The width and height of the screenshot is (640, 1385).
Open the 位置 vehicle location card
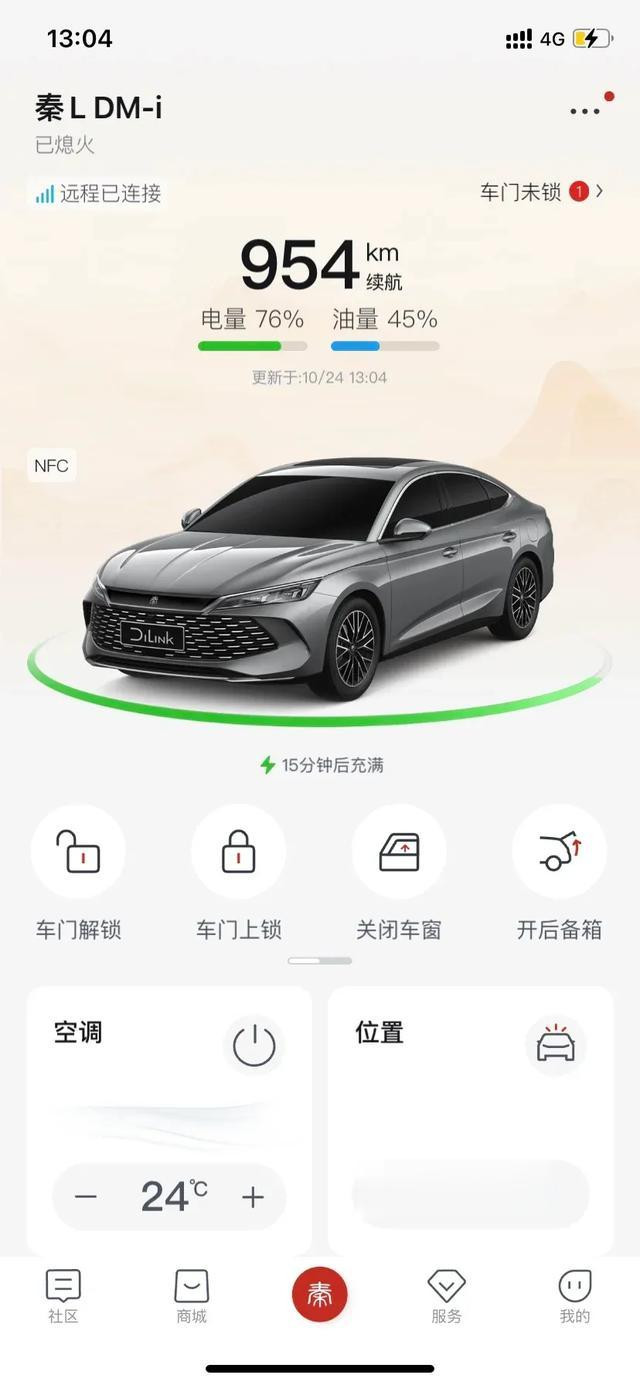point(471,1121)
